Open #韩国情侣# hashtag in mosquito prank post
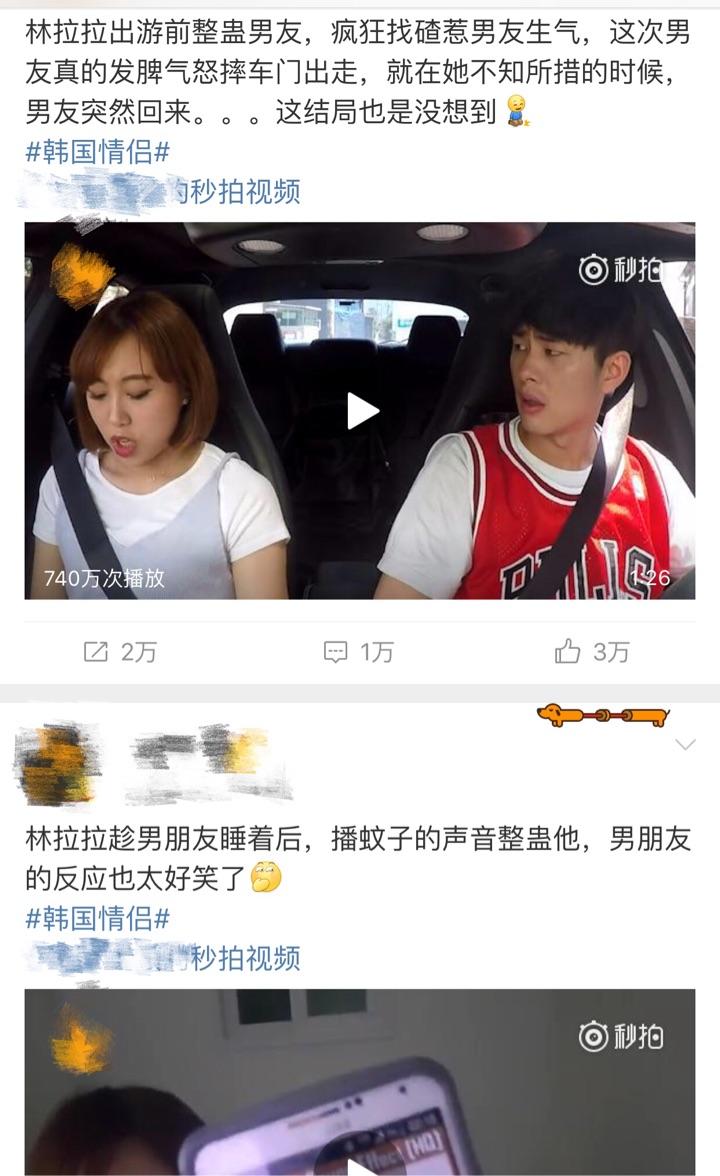This screenshot has height=1176, width=720. [98, 919]
